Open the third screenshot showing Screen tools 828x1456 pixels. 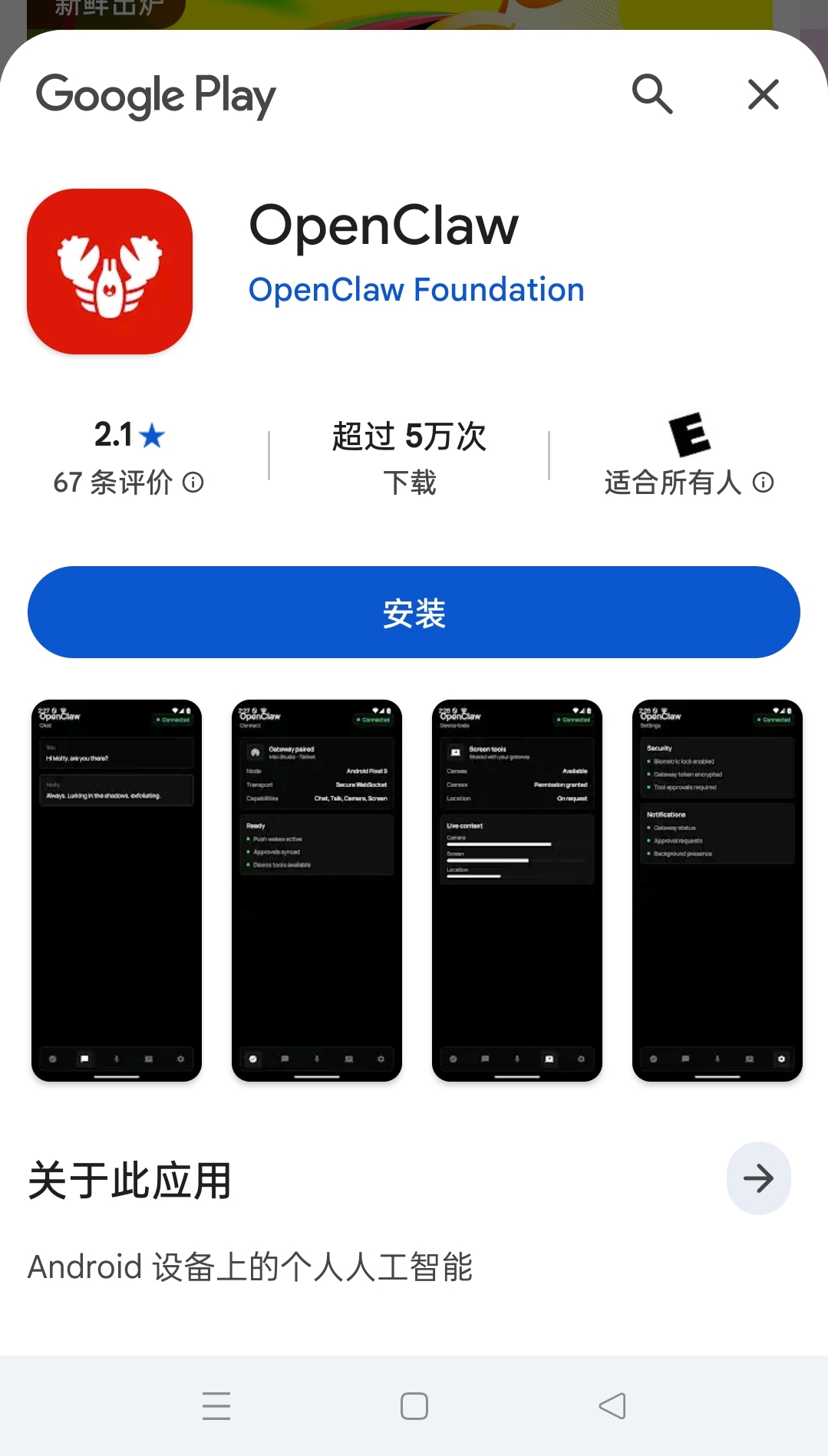click(517, 891)
